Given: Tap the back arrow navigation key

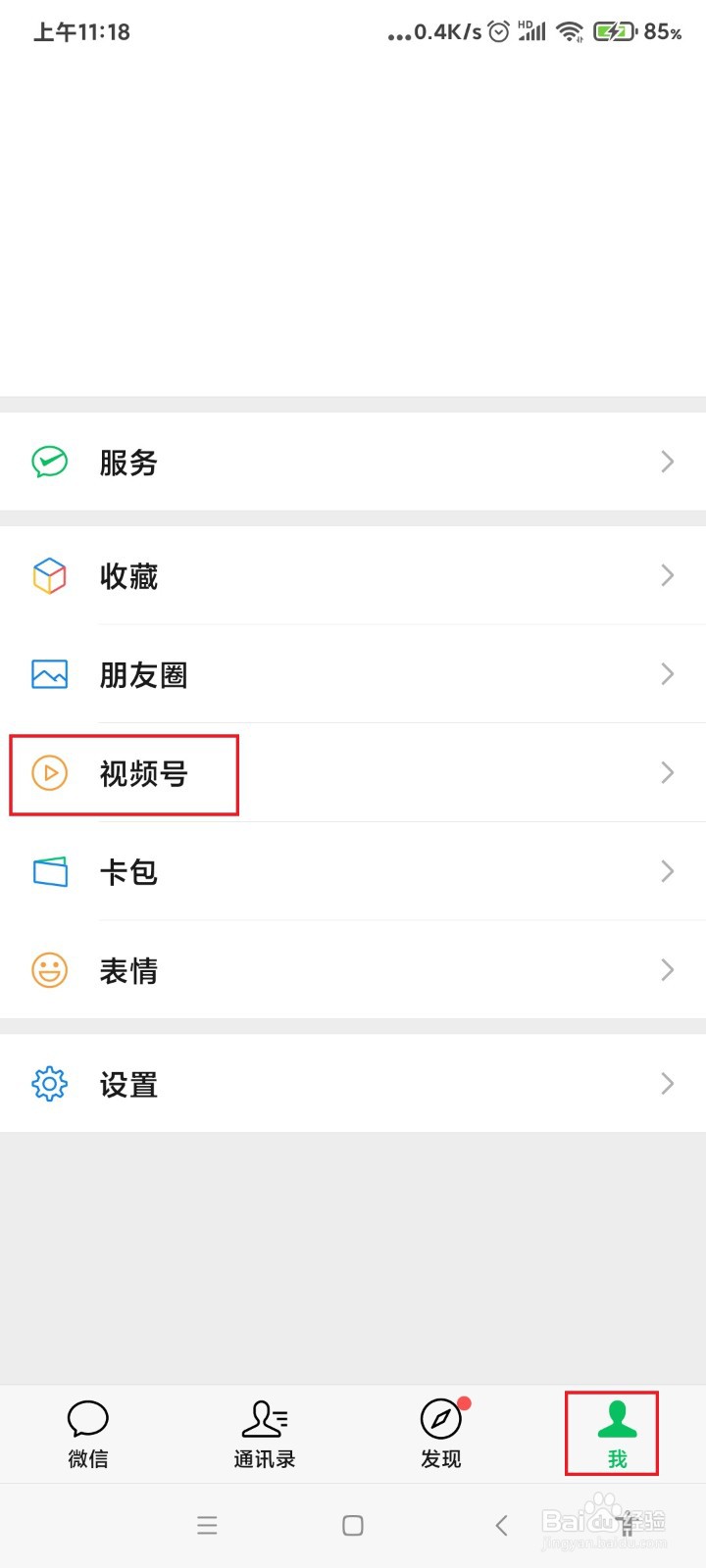Looking at the screenshot, I should [501, 1525].
